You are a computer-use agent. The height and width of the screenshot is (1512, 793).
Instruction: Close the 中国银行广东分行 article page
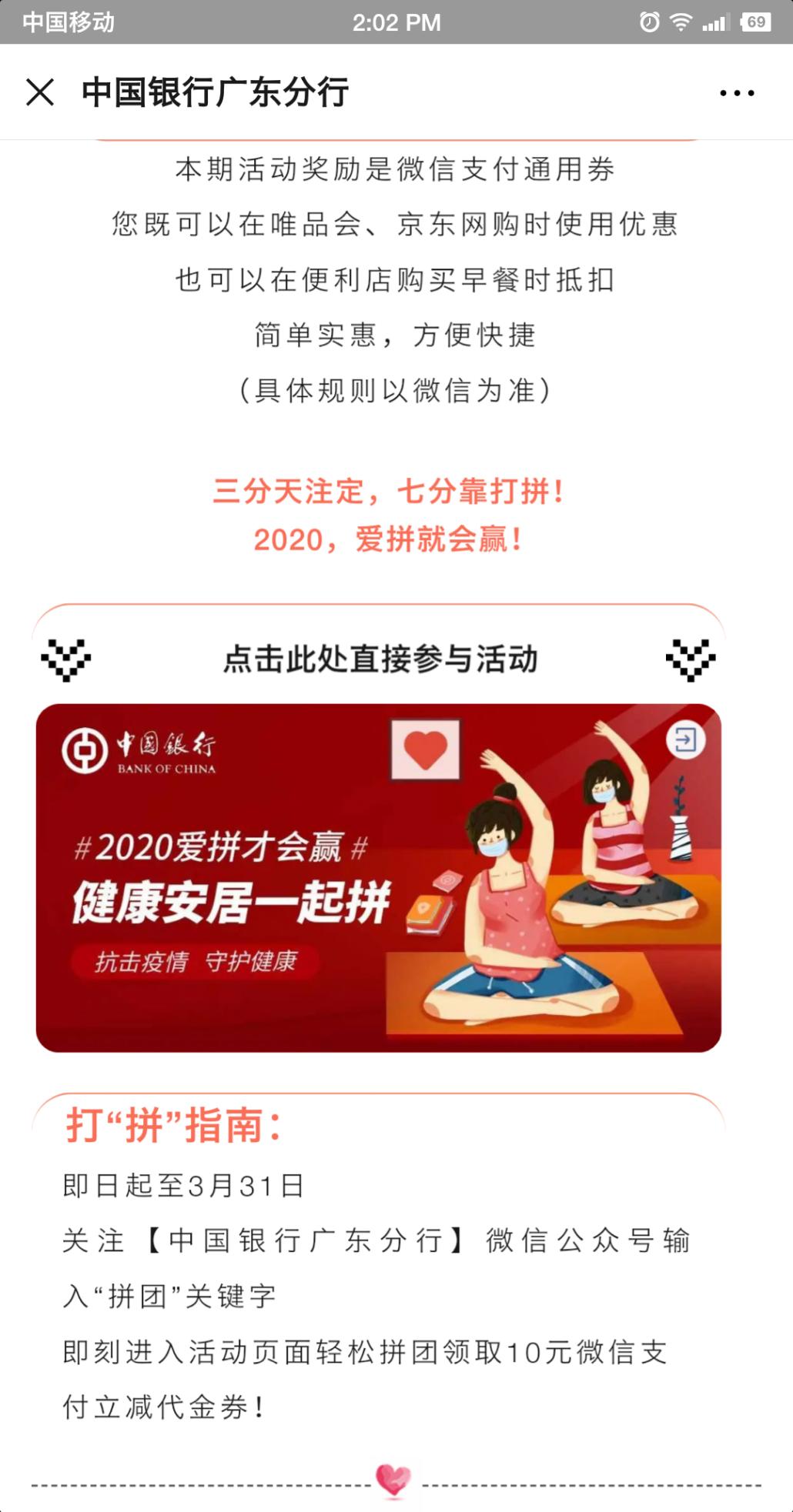tap(40, 93)
